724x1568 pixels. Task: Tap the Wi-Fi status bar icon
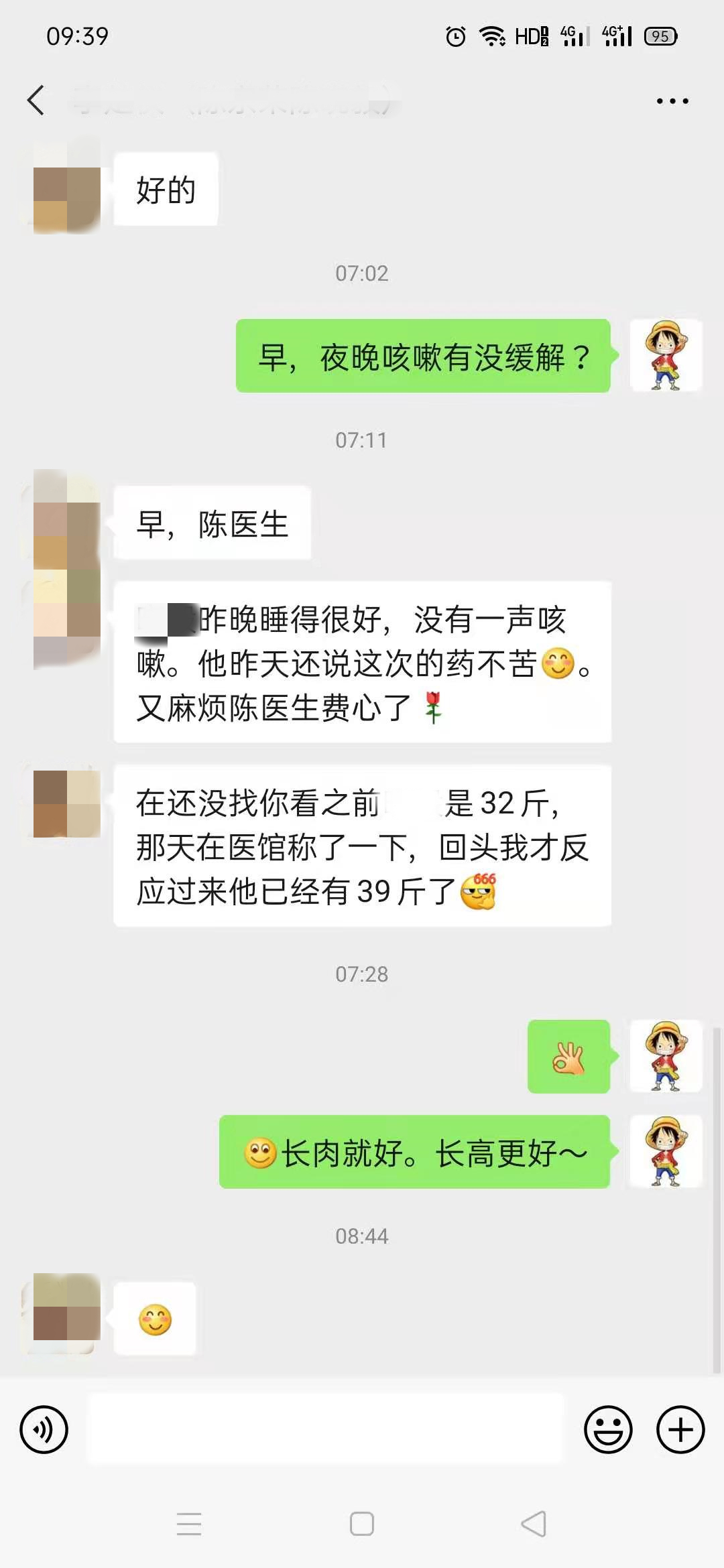492,37
